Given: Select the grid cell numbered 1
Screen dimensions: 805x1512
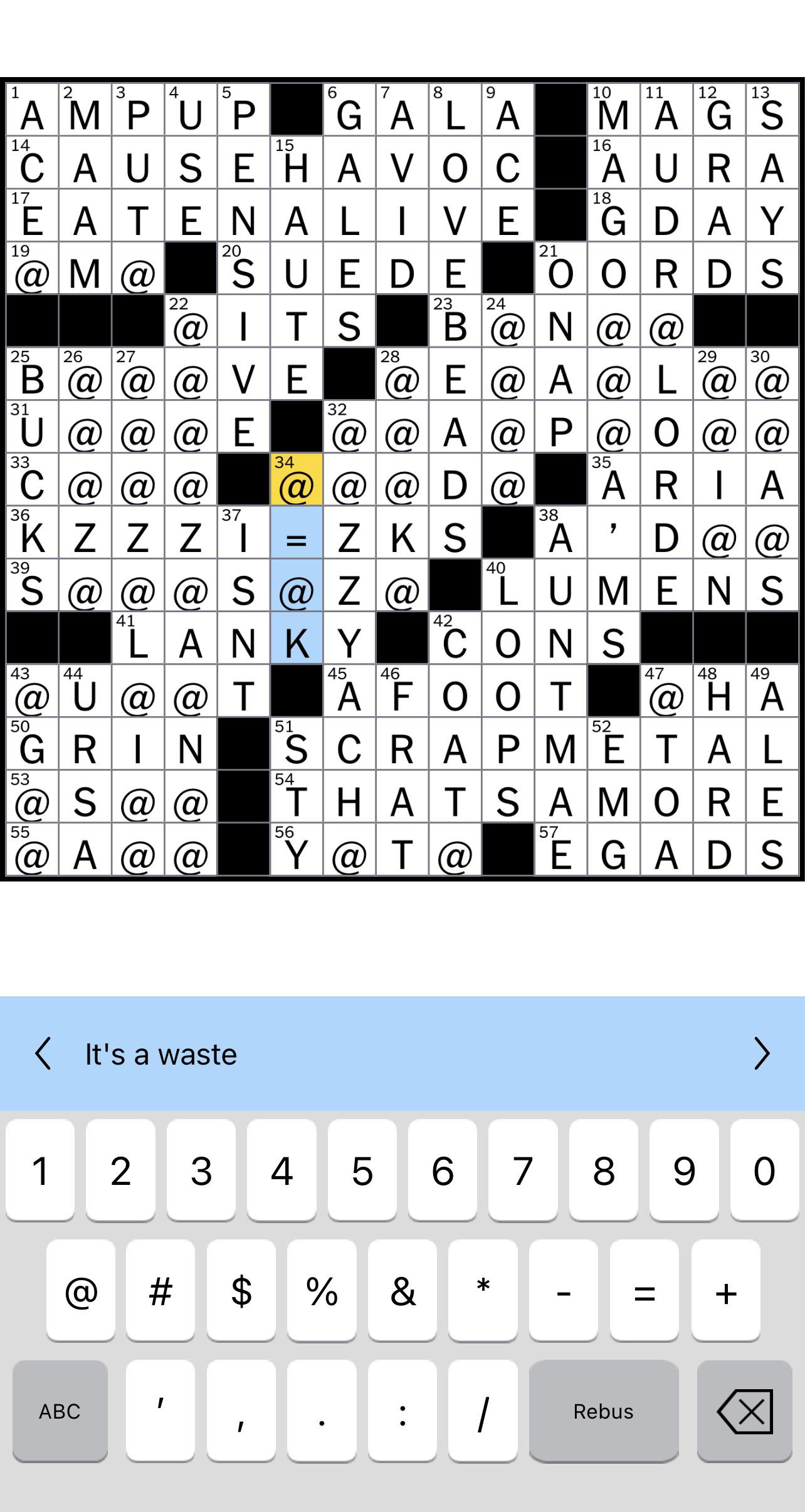Looking at the screenshot, I should coord(33,110).
